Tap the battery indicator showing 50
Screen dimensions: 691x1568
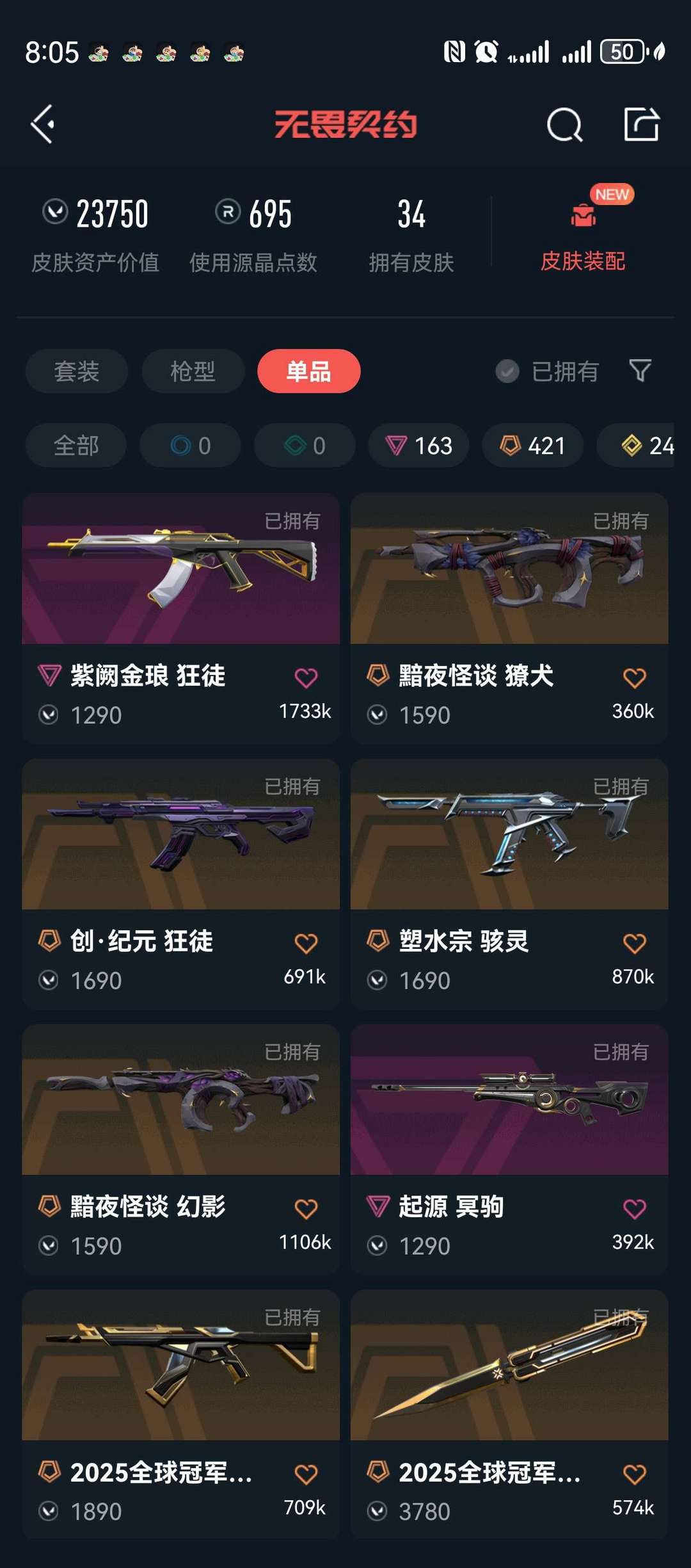pyautogui.click(x=623, y=51)
